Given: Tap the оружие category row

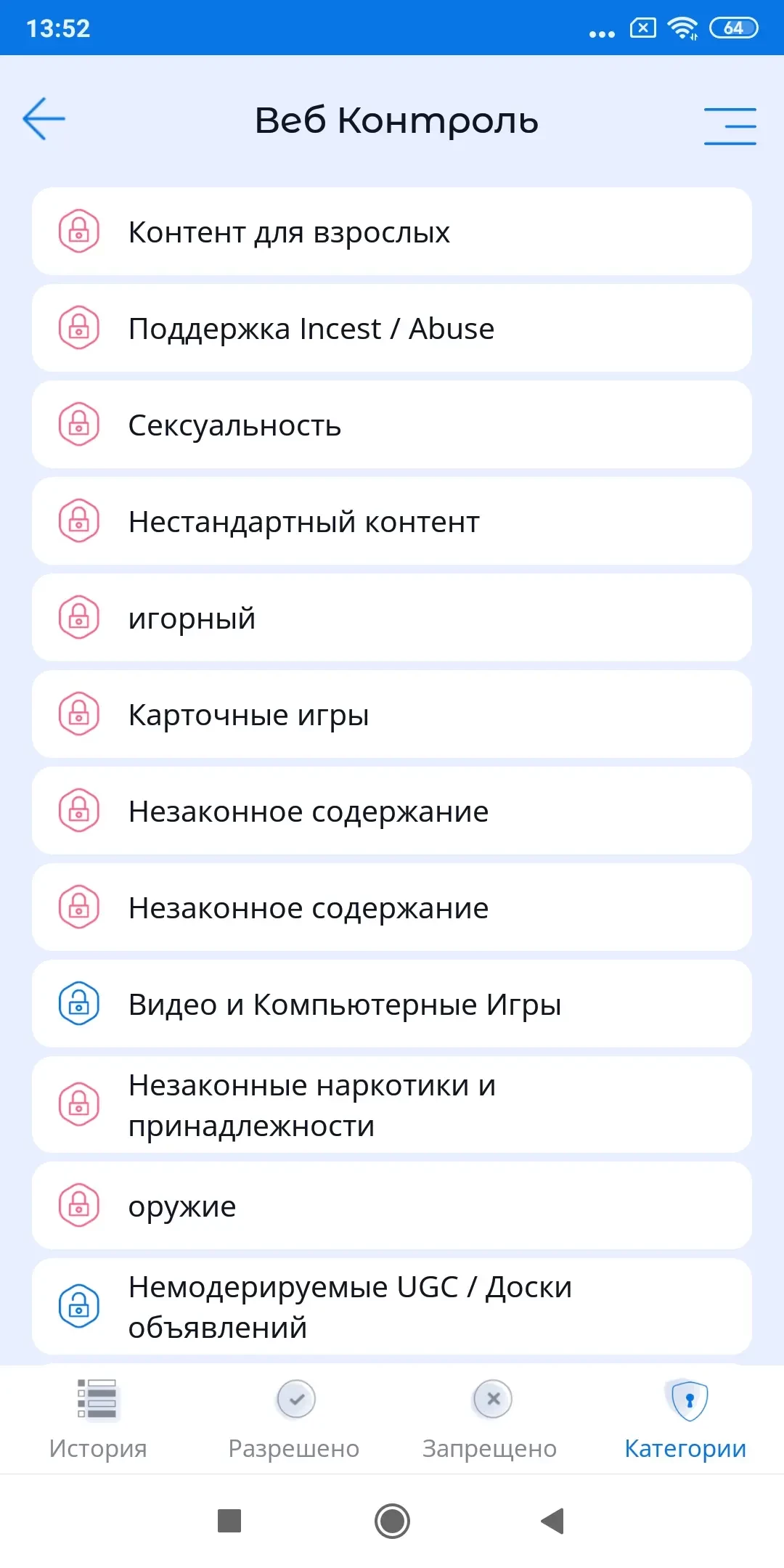Looking at the screenshot, I should point(392,1206).
